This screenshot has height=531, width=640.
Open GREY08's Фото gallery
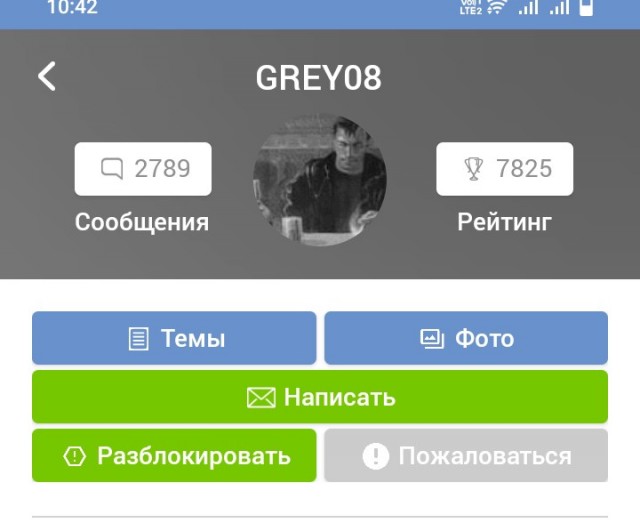pyautogui.click(x=466, y=339)
